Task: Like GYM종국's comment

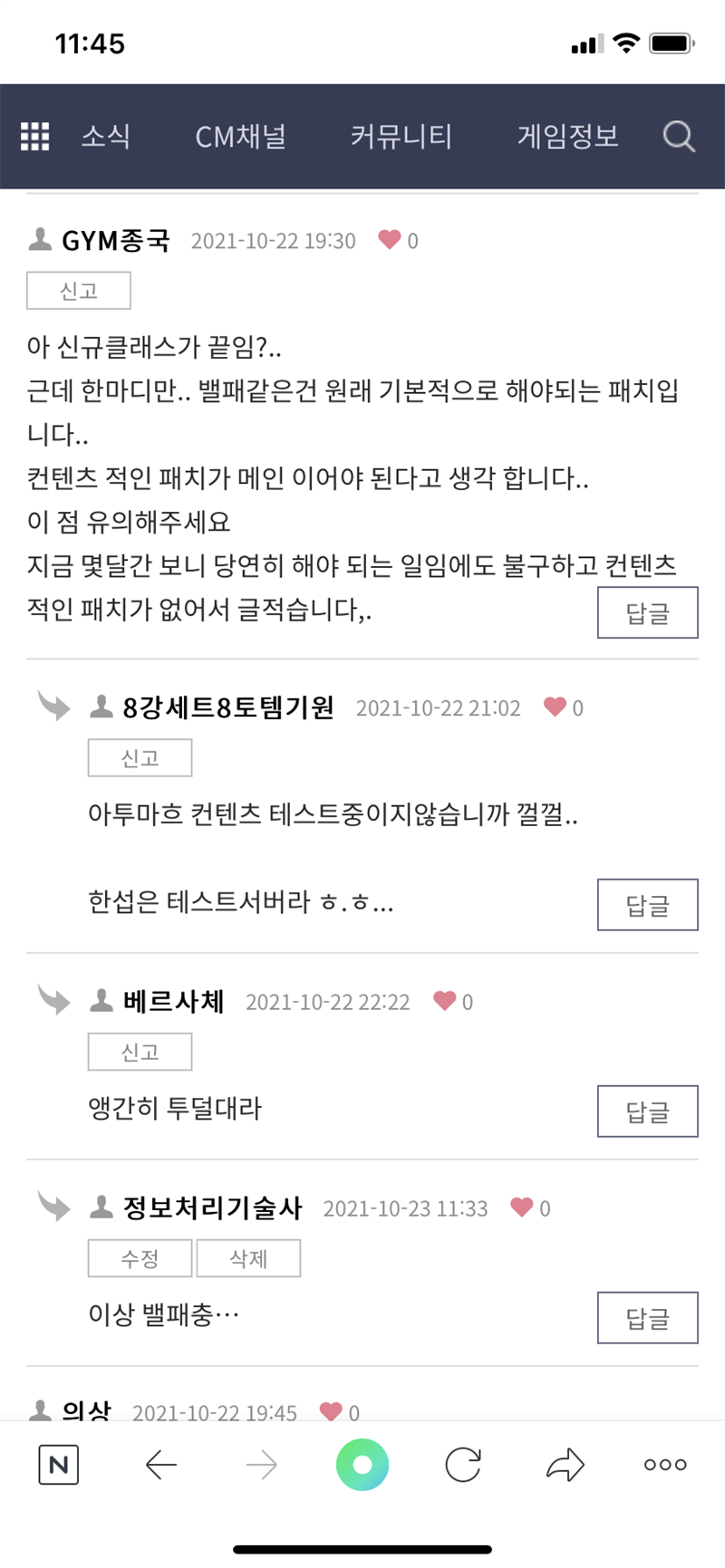Action: pyautogui.click(x=390, y=240)
